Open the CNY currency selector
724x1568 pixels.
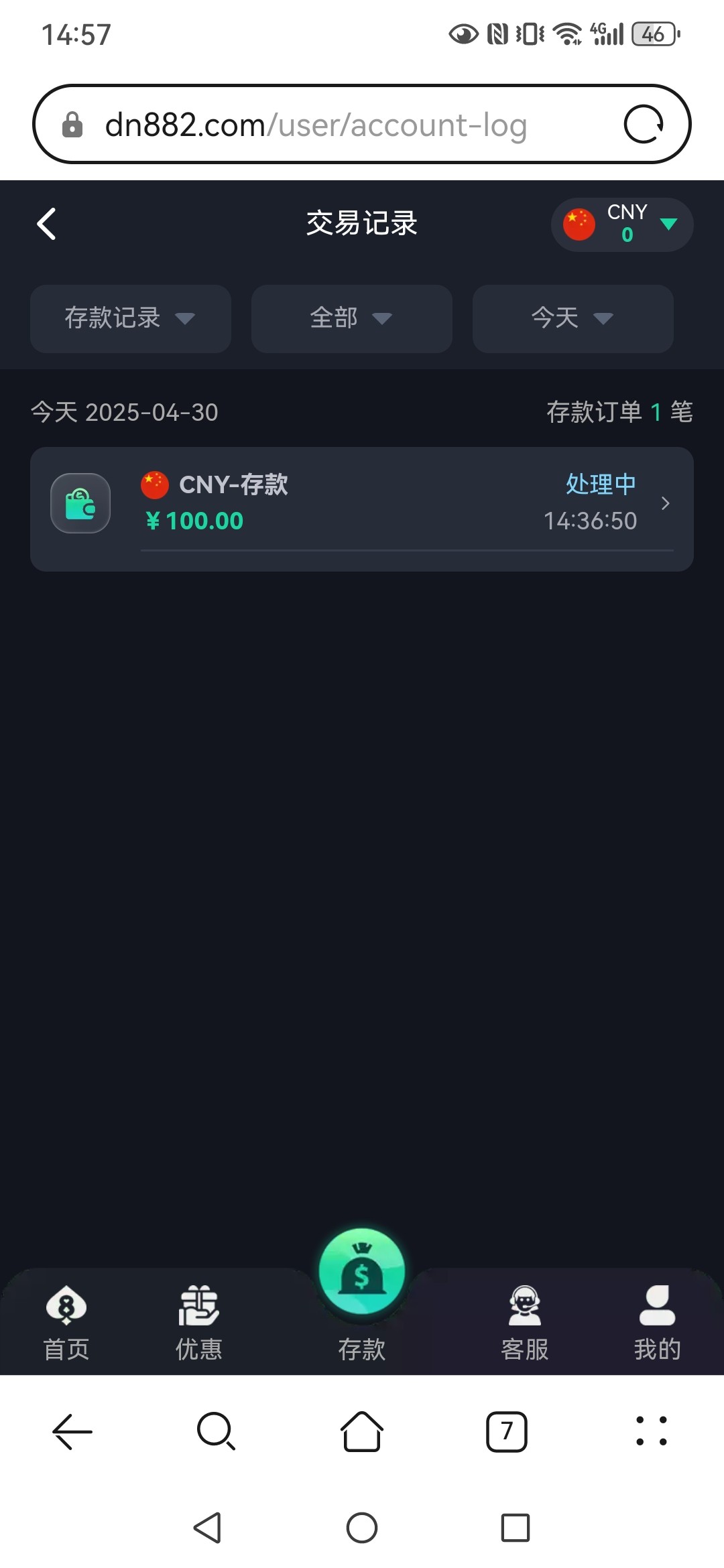621,224
